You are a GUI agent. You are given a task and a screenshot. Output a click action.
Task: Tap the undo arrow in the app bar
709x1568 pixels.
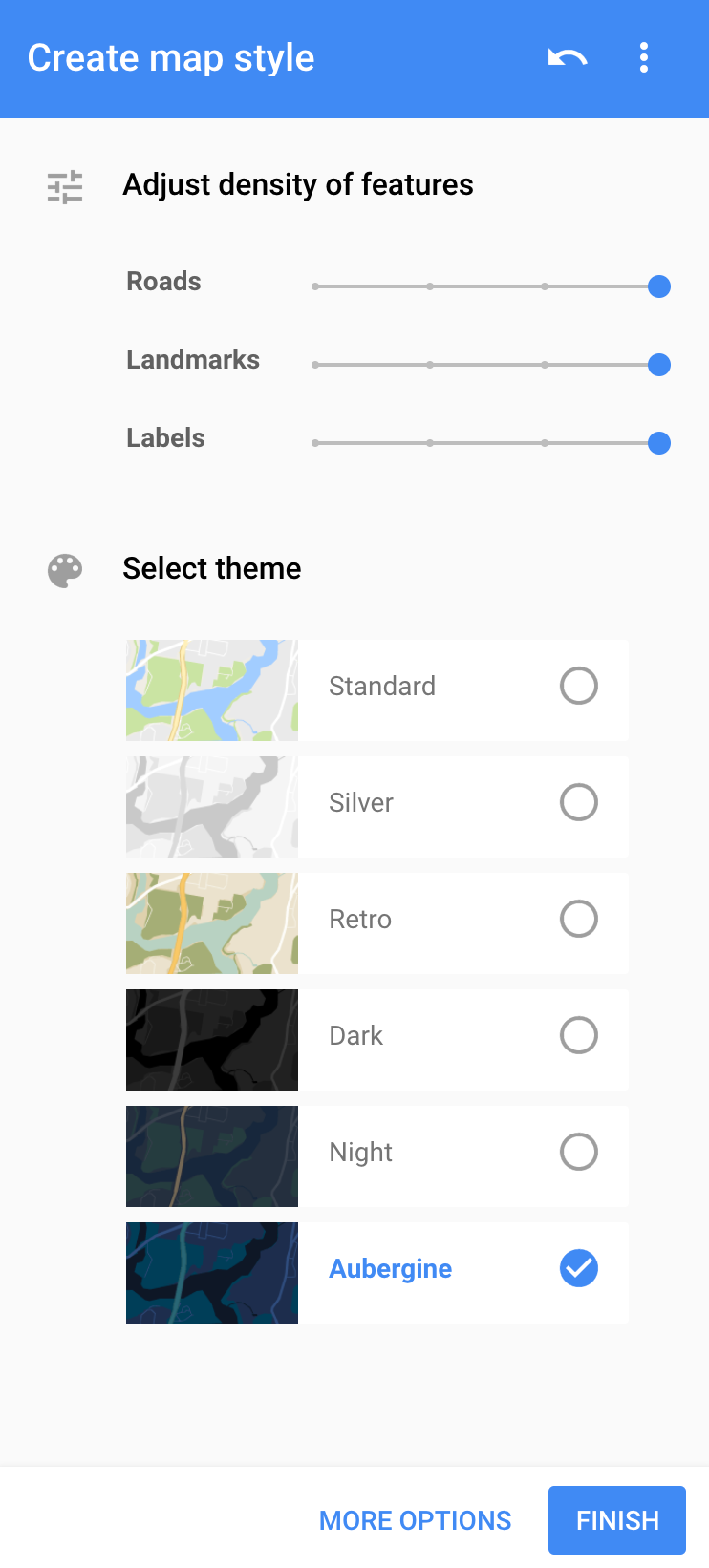pos(568,58)
